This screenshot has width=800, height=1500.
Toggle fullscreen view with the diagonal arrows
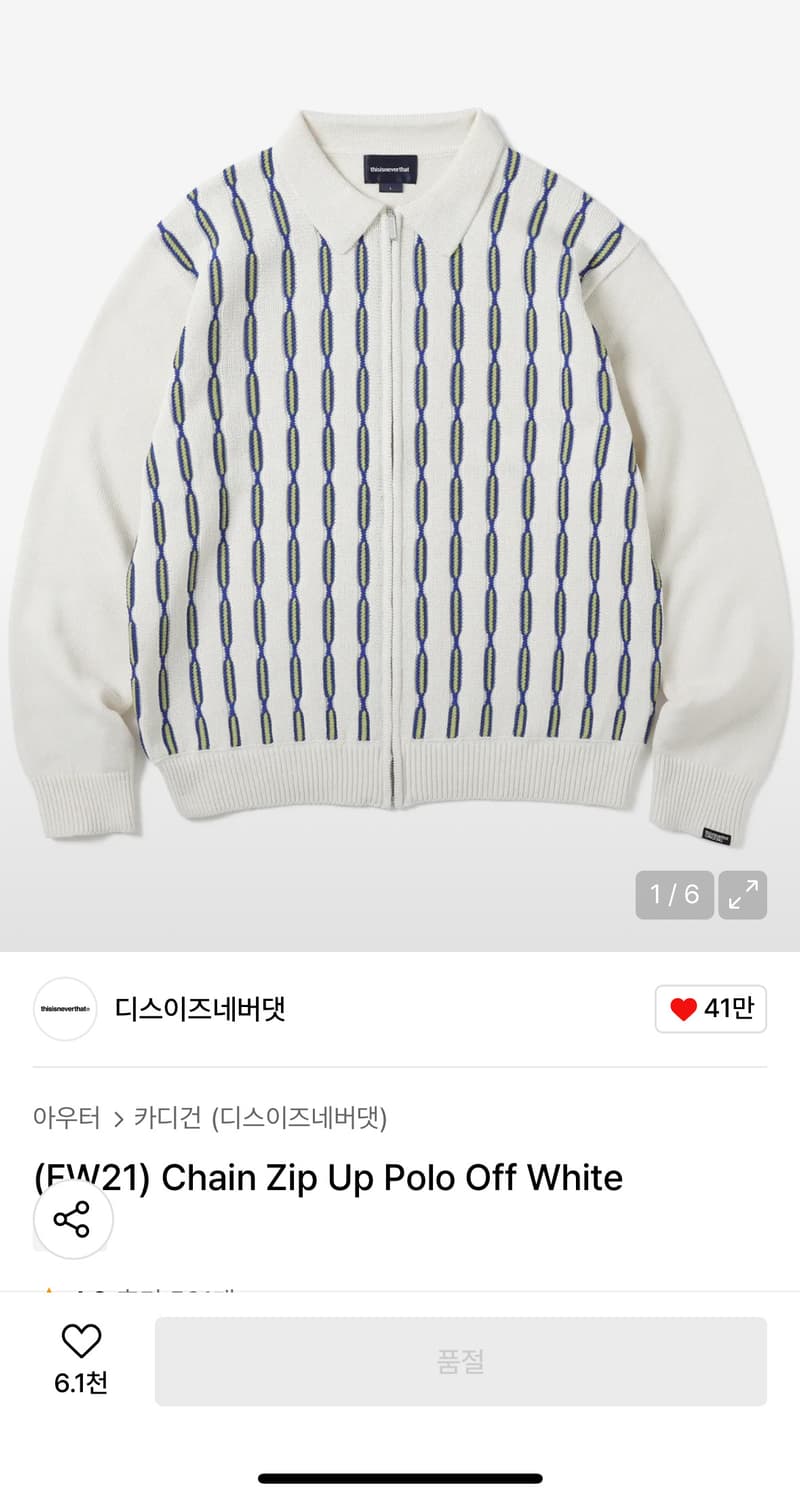(x=742, y=895)
